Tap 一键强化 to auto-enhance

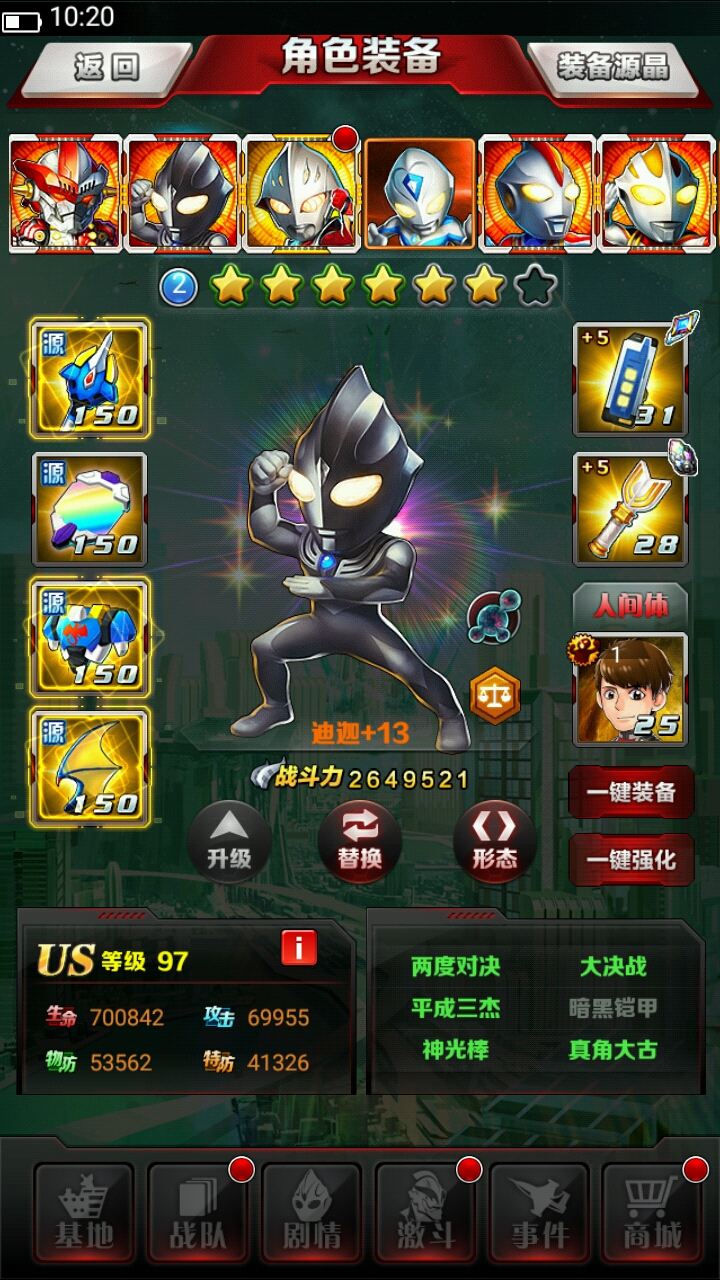point(631,860)
